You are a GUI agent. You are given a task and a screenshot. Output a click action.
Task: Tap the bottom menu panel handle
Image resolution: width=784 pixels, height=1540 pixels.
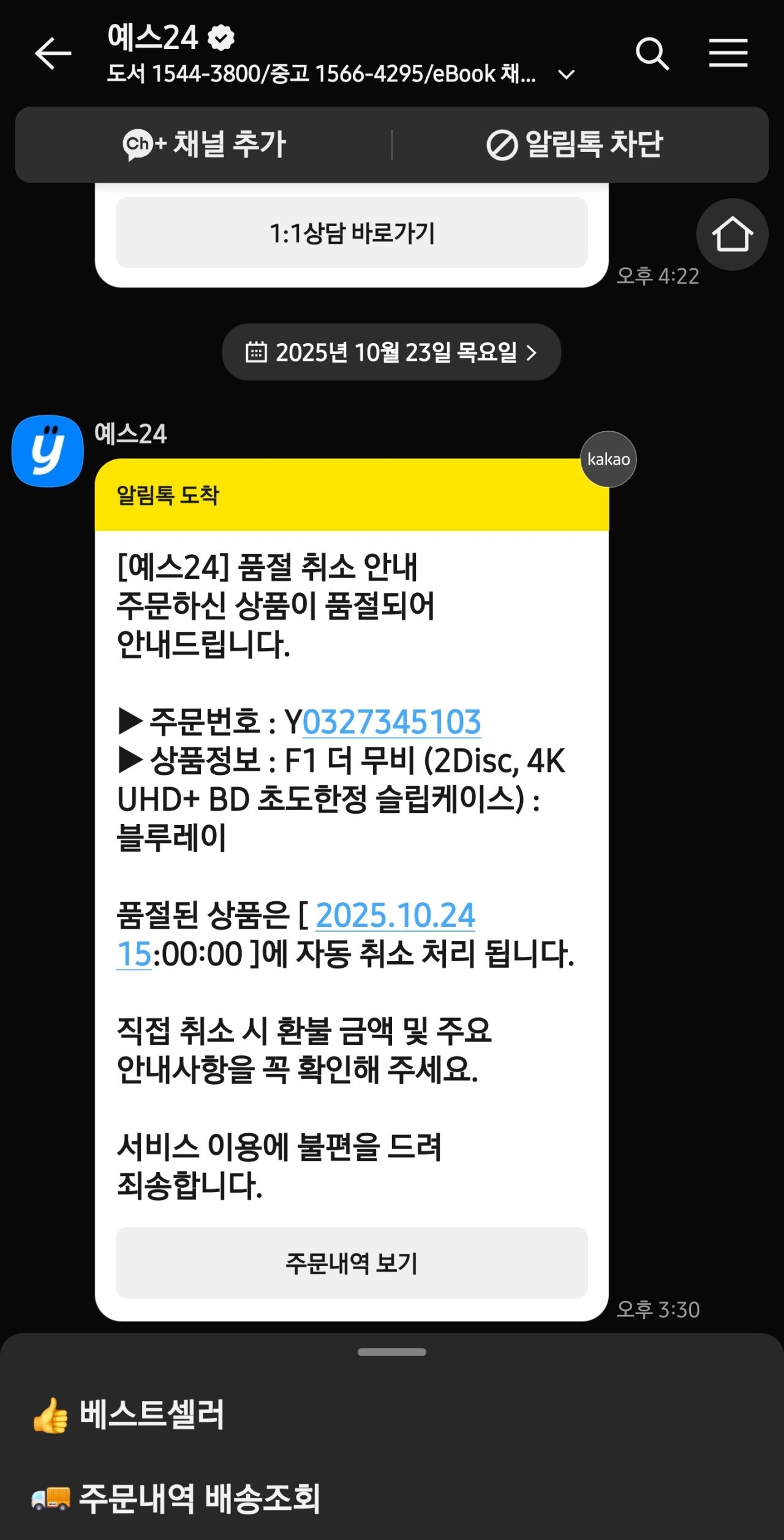click(391, 1352)
